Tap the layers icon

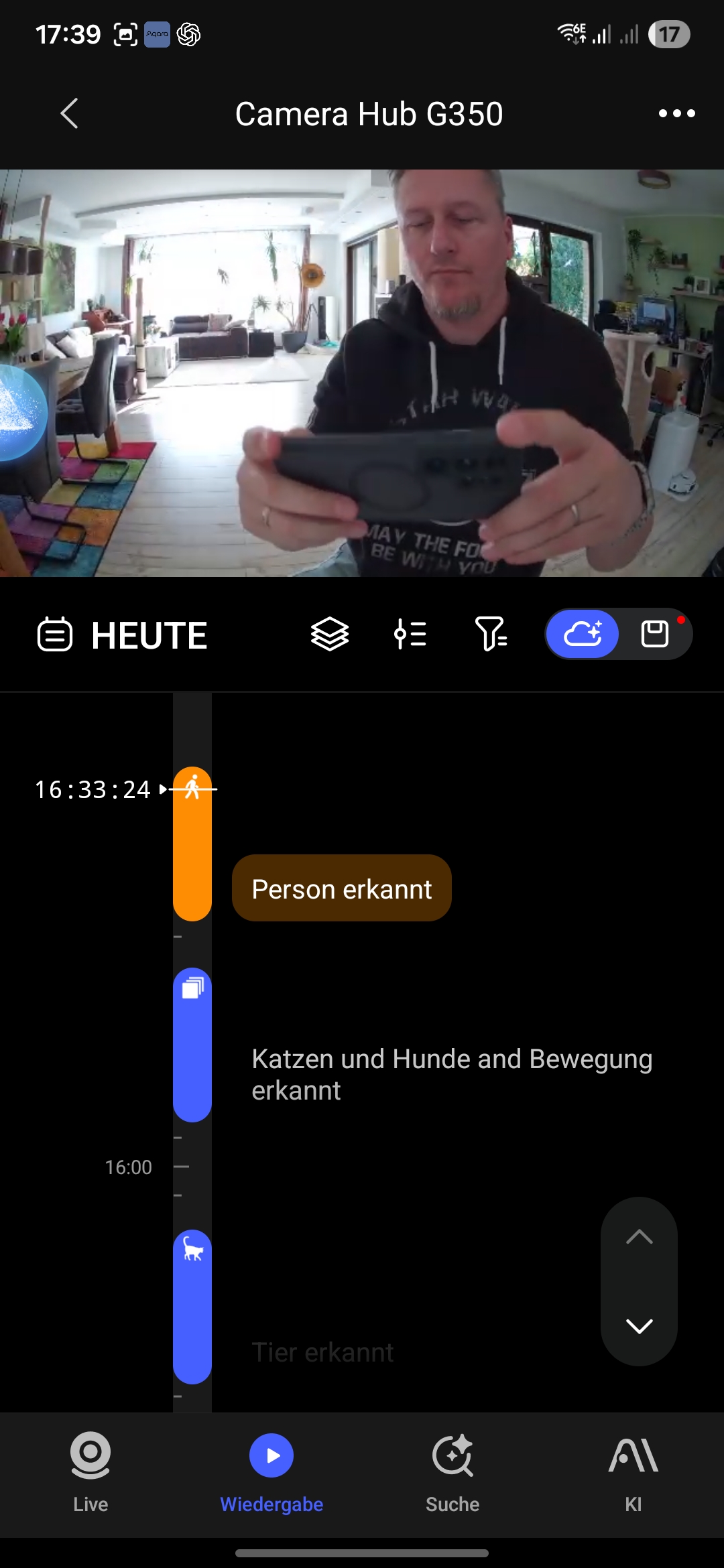coord(329,635)
